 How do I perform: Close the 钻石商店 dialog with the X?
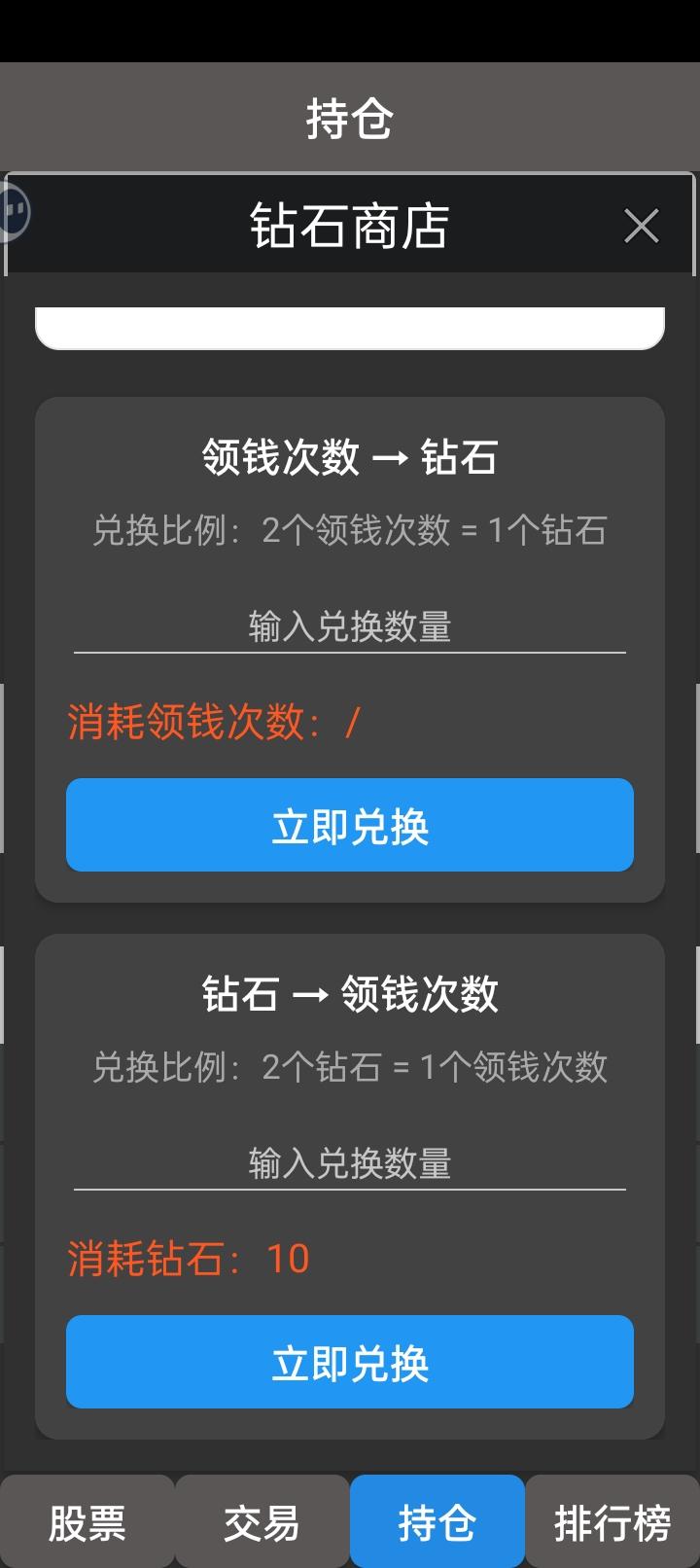pyautogui.click(x=641, y=226)
